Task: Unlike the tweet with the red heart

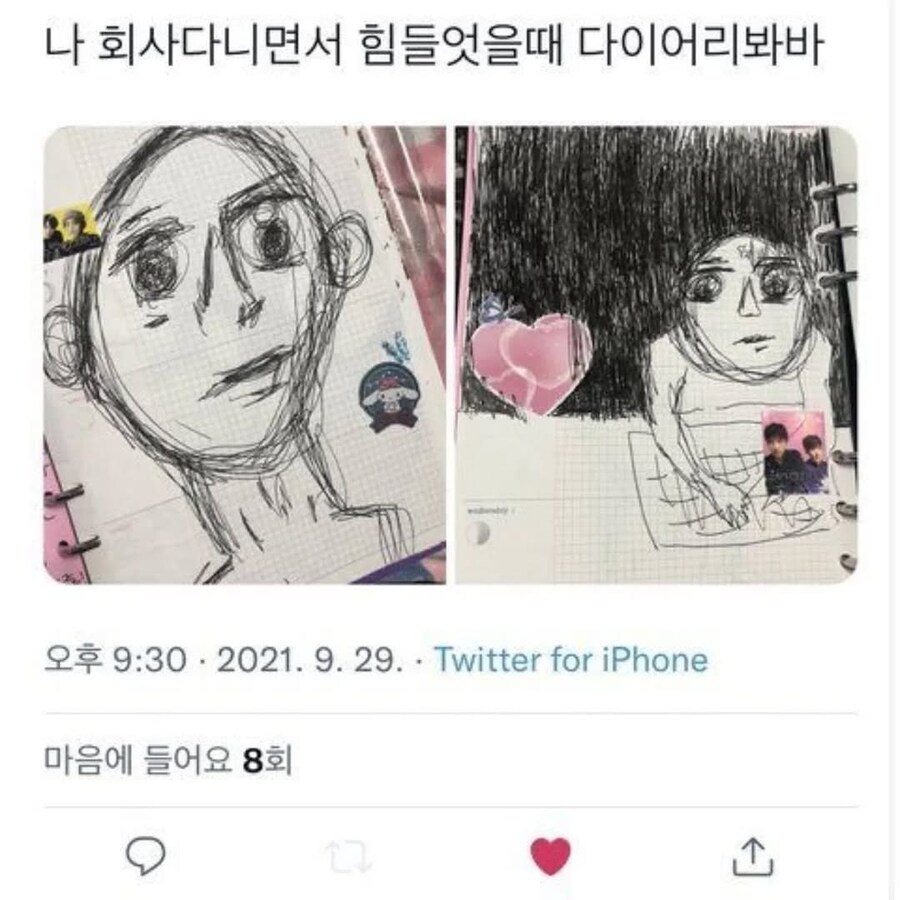Action: 550,857
